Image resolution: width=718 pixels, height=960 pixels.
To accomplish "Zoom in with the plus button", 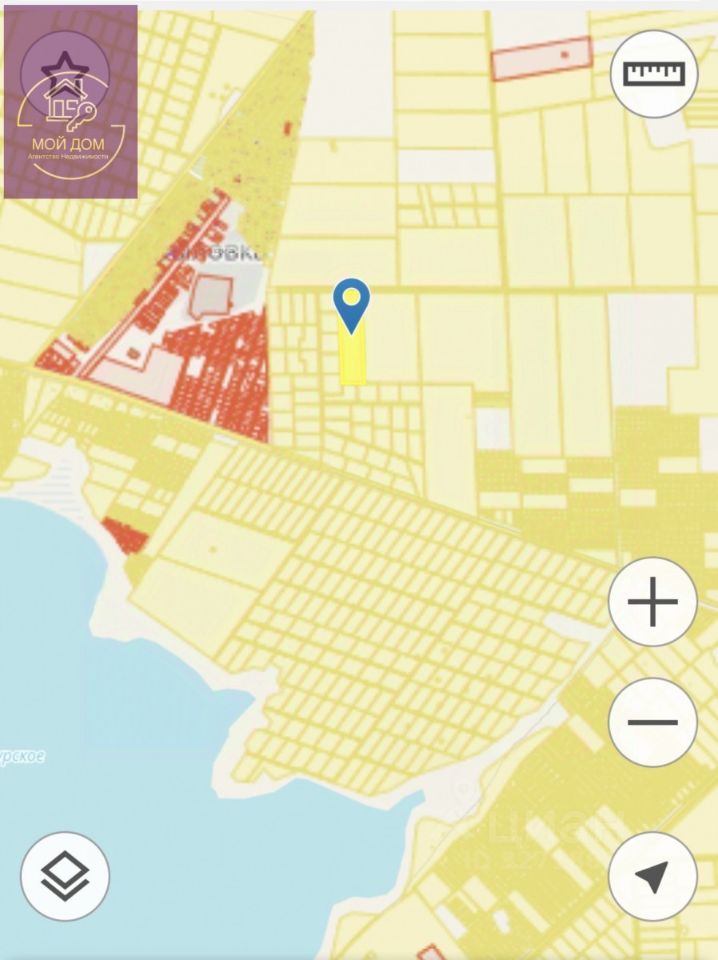I will 652,603.
